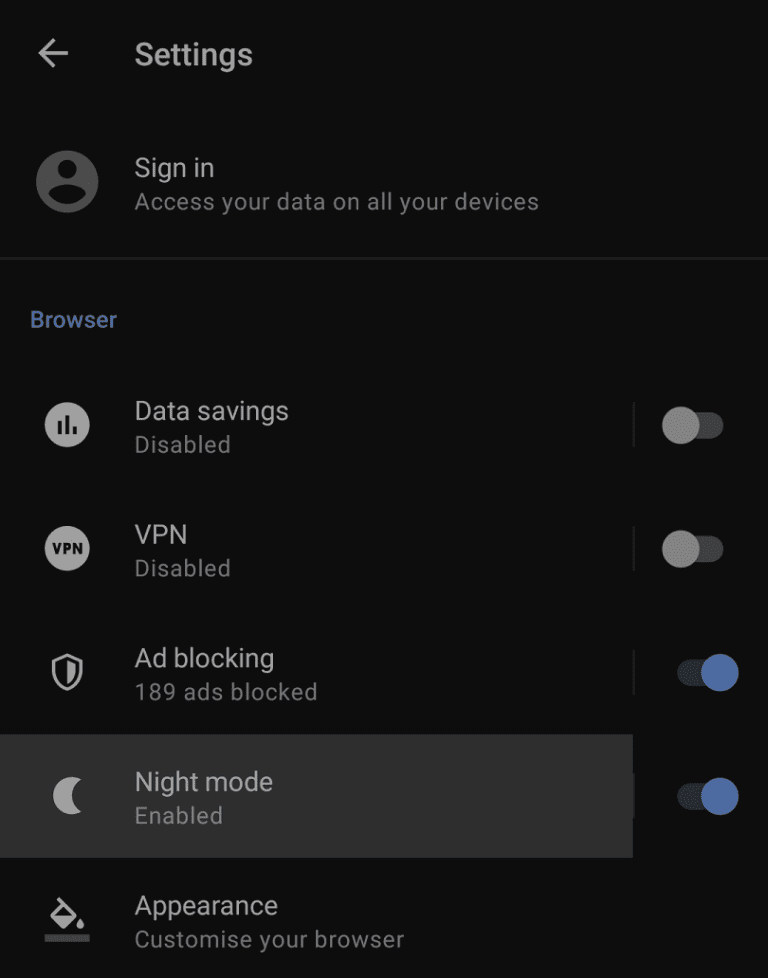Viewport: 768px width, 978px height.
Task: Click the Appearance ink-drop icon
Action: coord(66,919)
